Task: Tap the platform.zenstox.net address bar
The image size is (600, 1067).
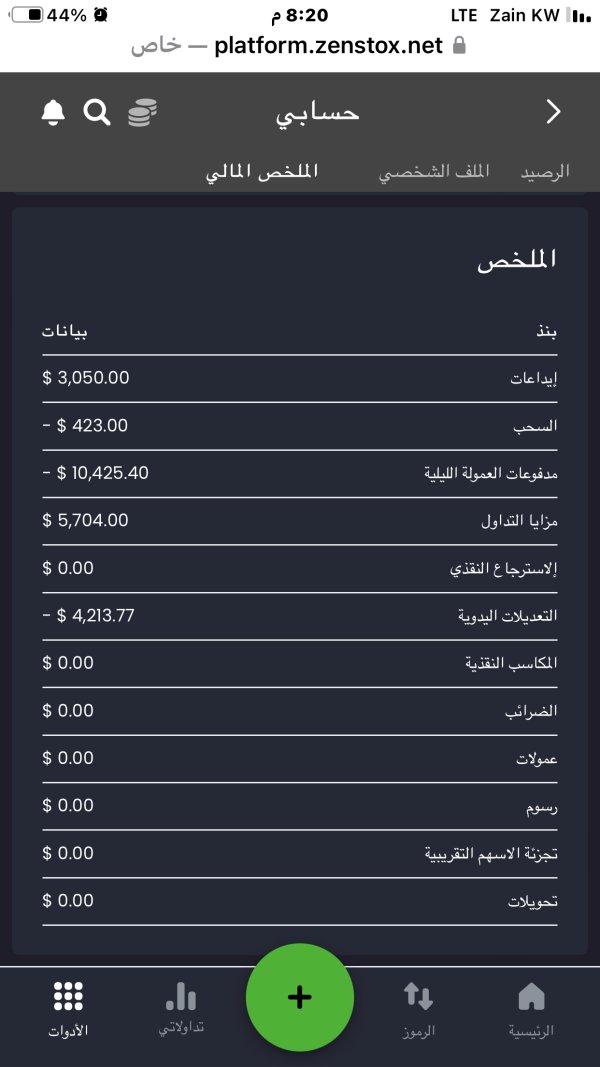Action: tap(299, 46)
